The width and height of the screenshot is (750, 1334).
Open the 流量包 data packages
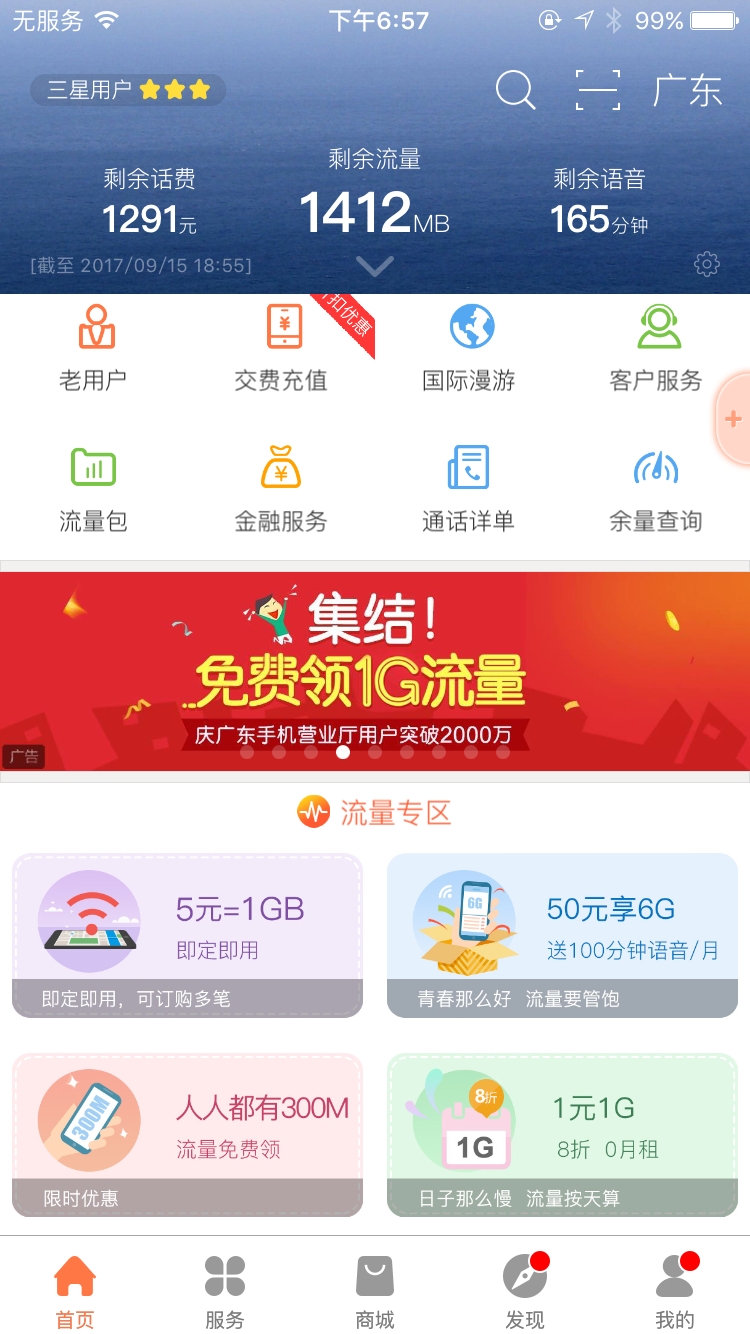pos(94,490)
